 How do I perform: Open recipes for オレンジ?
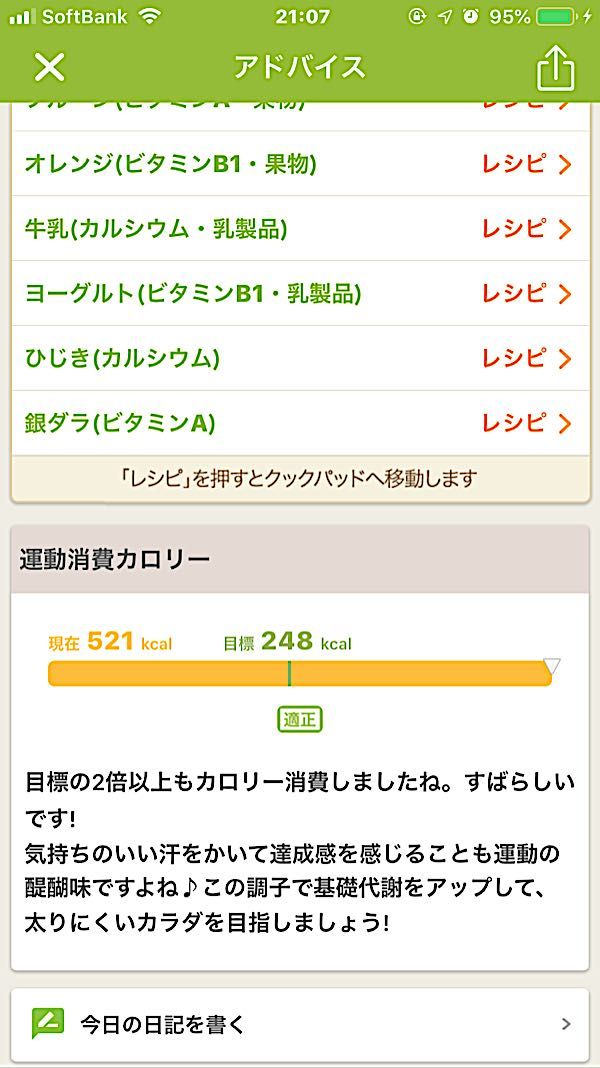point(526,164)
